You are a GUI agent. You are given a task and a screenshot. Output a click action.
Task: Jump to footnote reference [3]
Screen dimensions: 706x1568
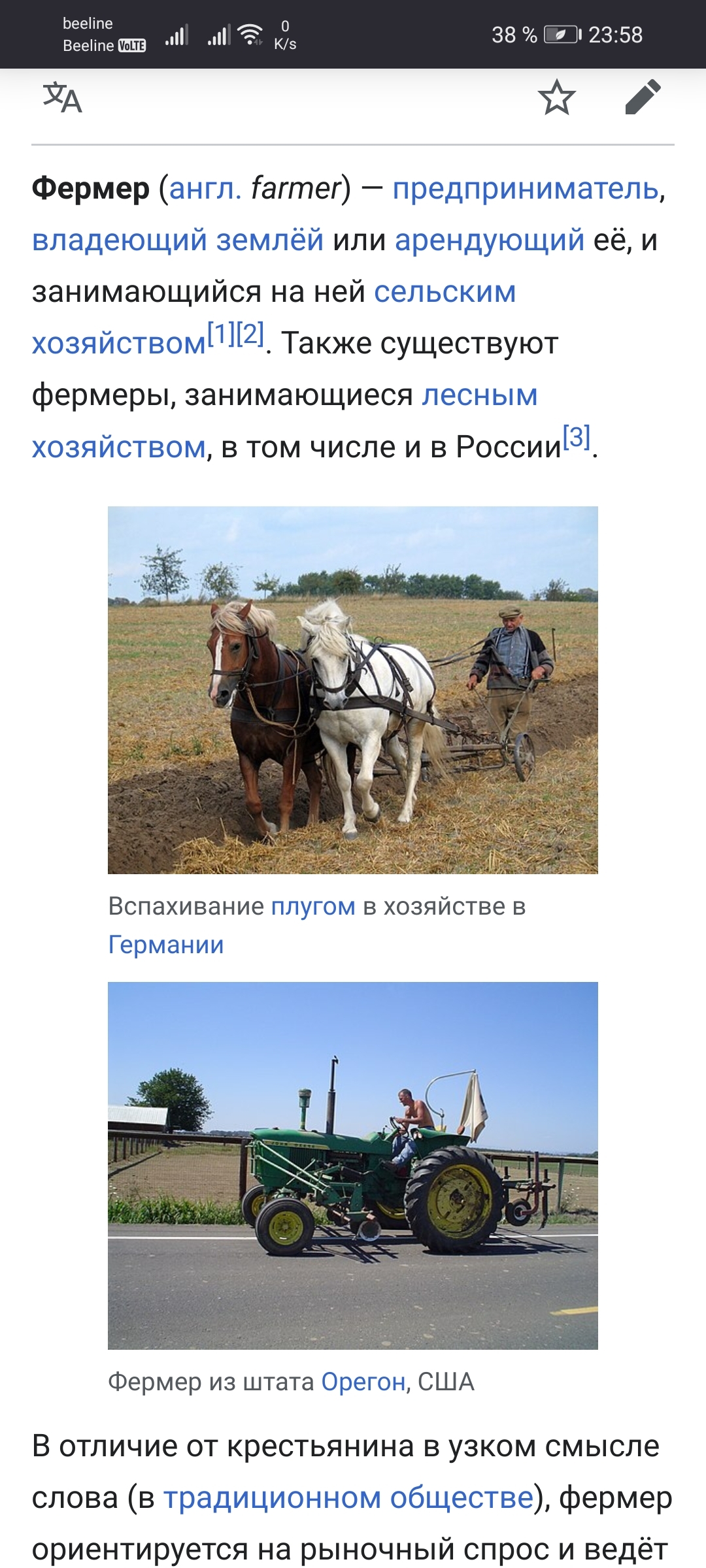pyautogui.click(x=577, y=437)
